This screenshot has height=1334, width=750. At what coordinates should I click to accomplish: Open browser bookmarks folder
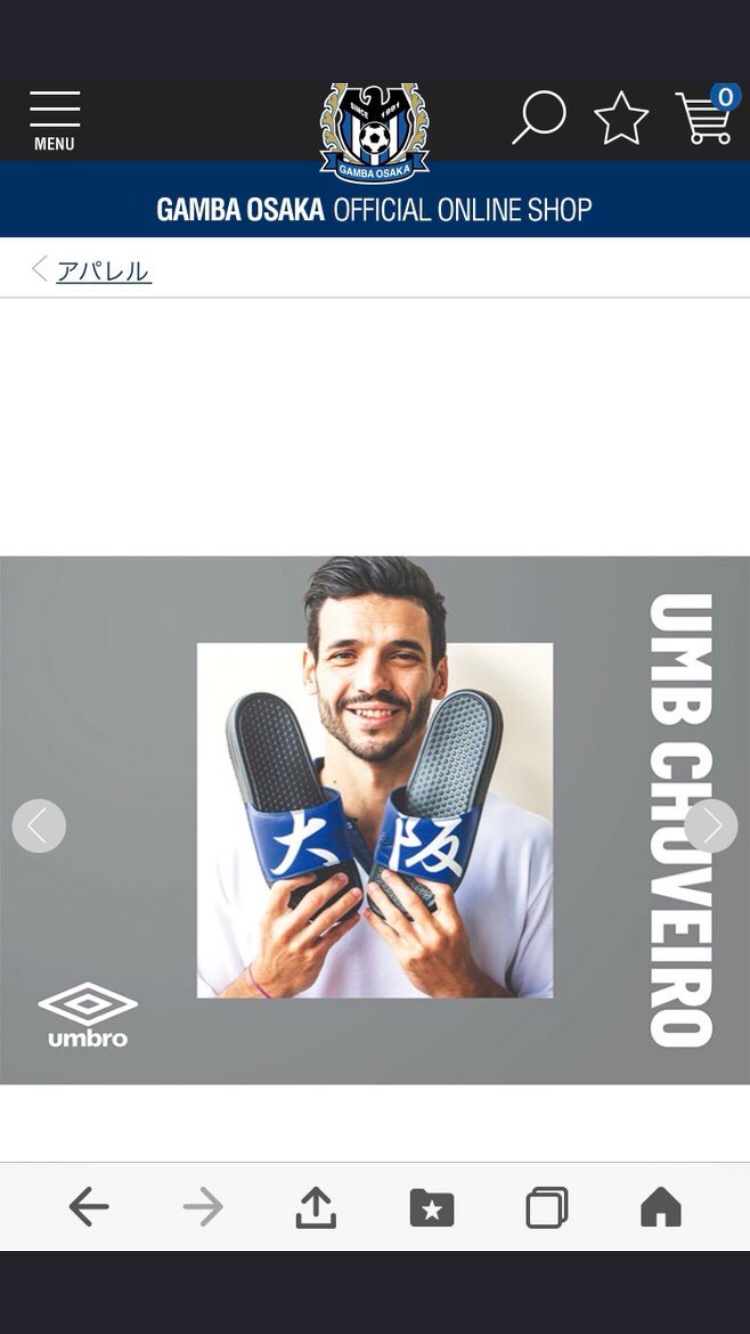432,1208
